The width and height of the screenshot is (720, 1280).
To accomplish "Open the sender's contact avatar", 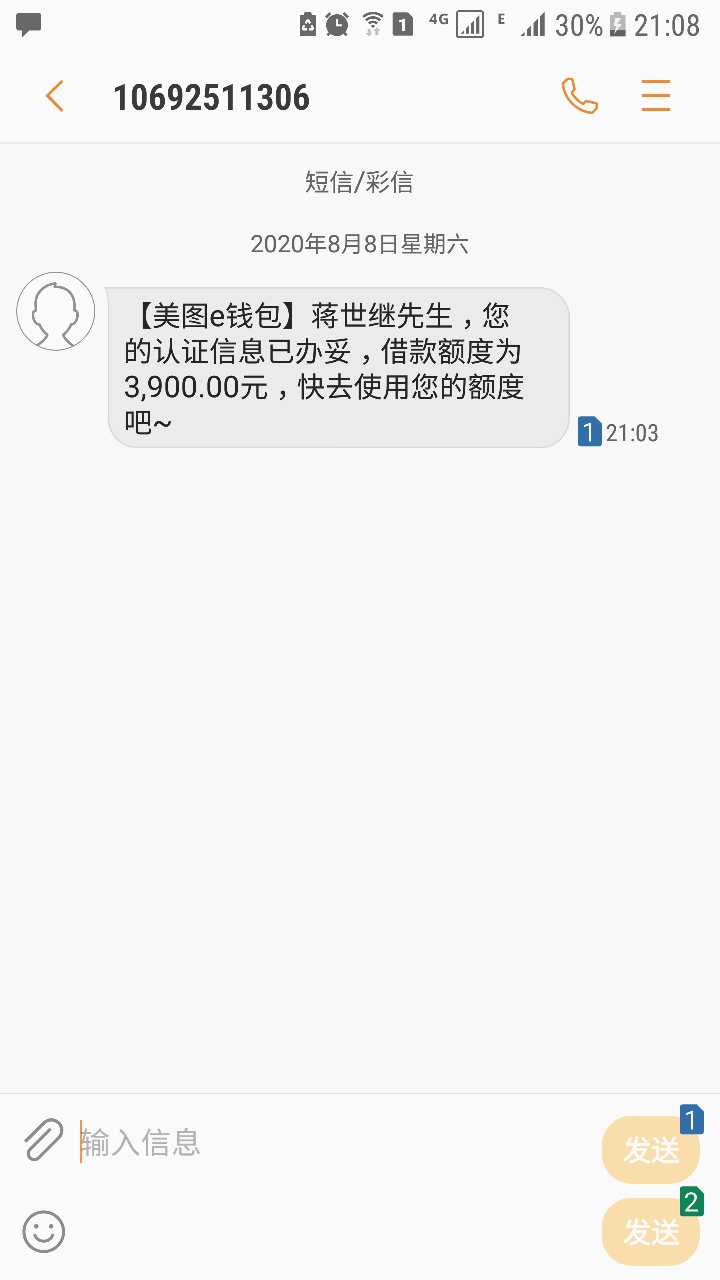I will (56, 311).
